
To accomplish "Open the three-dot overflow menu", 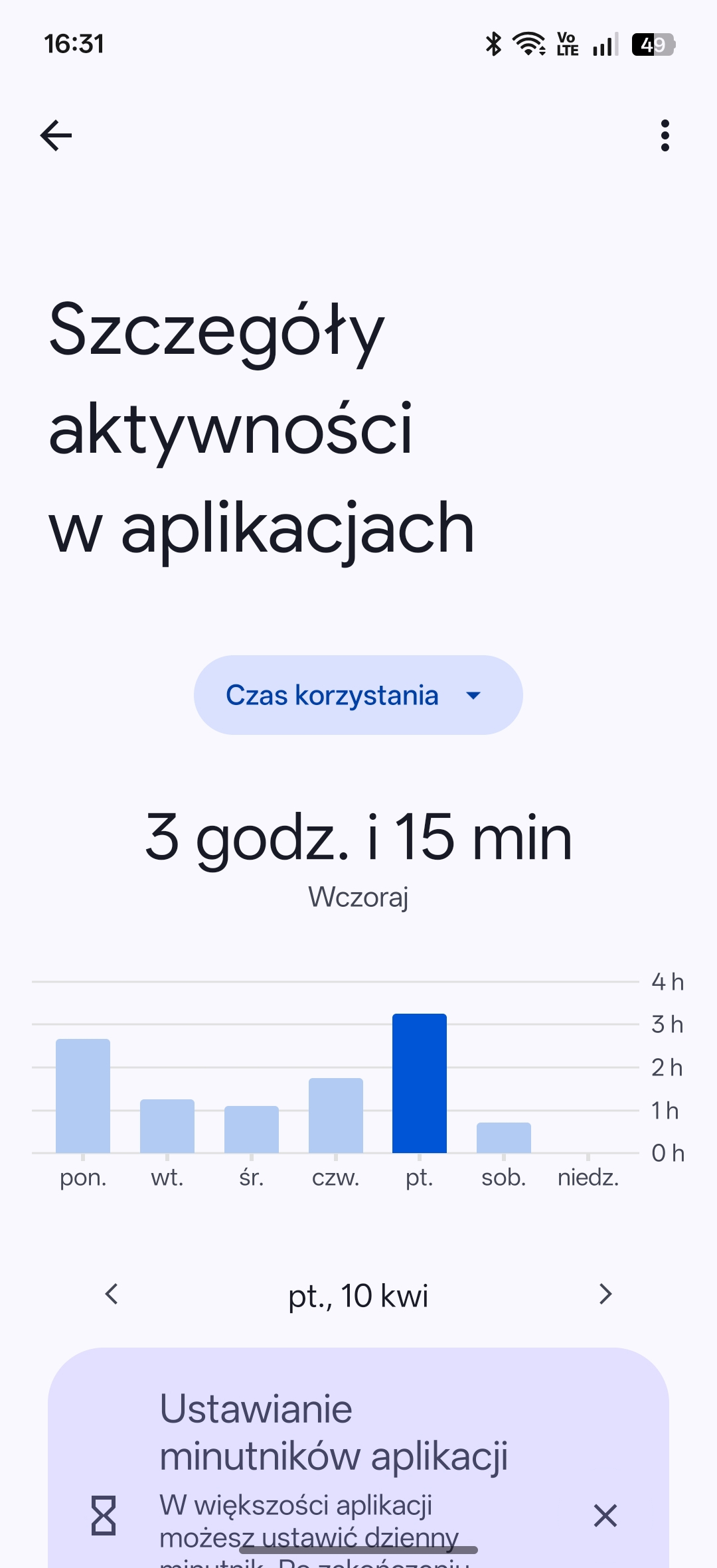I will click(665, 136).
